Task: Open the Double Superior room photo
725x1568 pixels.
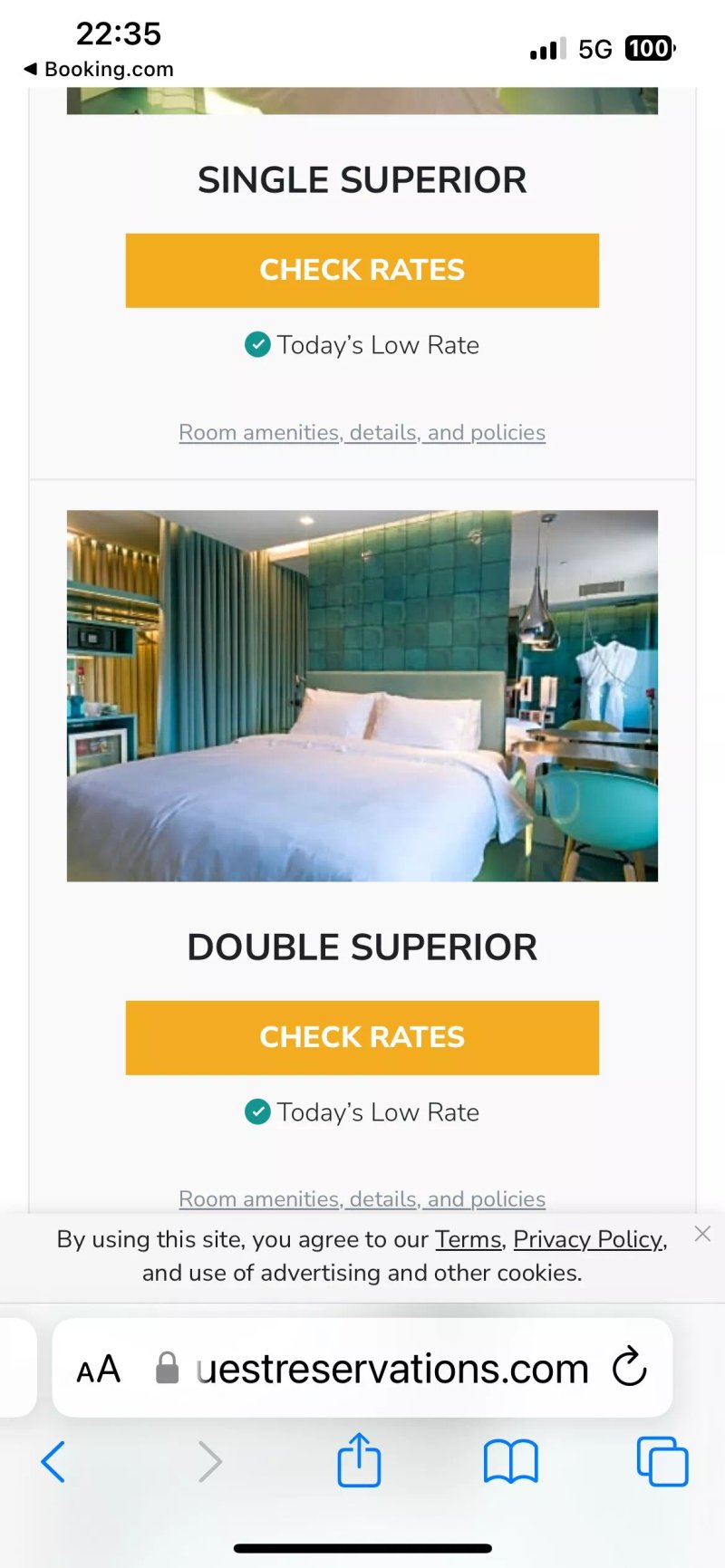Action: point(362,696)
